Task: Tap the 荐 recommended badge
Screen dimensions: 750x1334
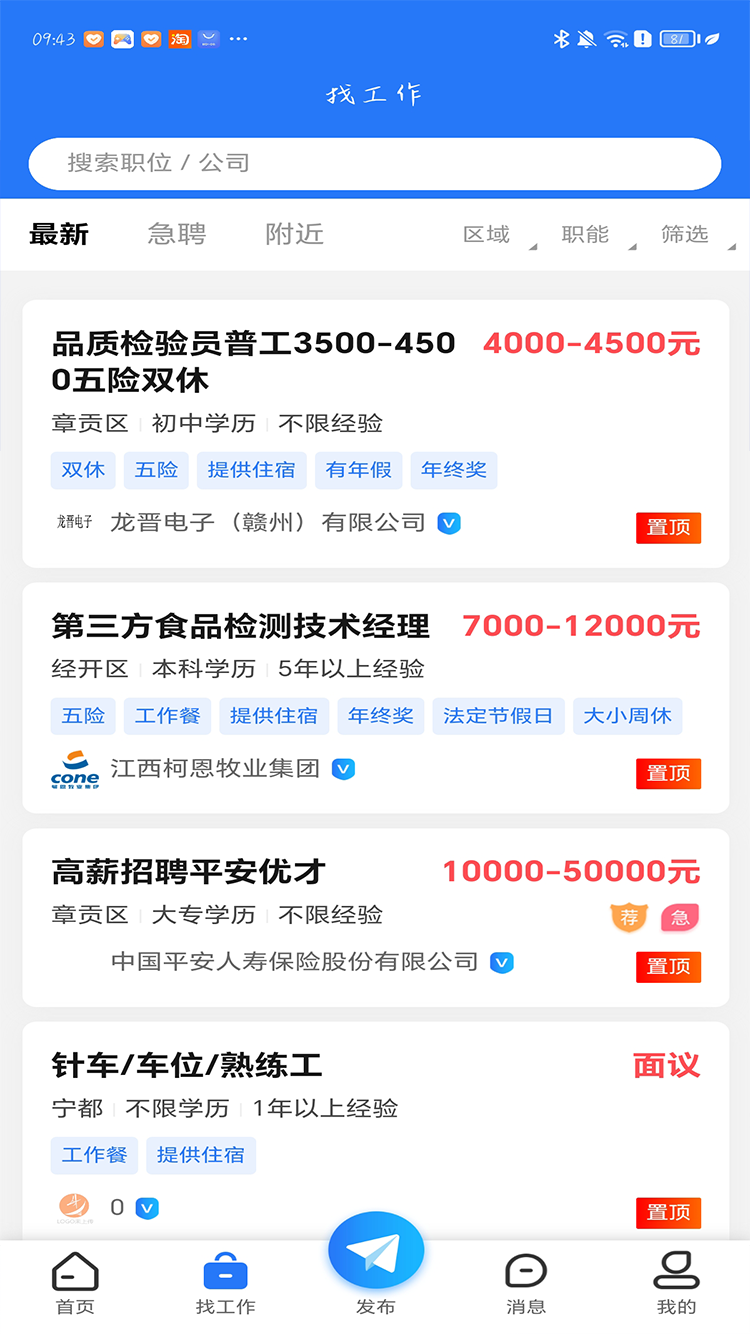Action: point(629,917)
